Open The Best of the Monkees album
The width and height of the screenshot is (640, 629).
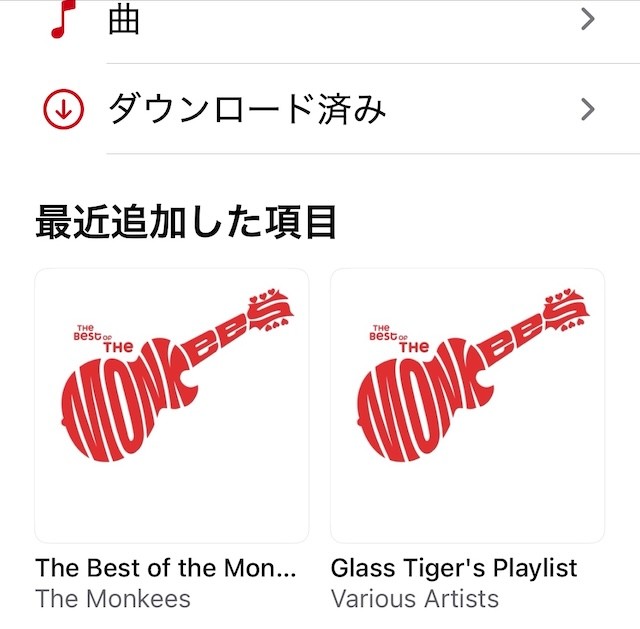(171, 405)
